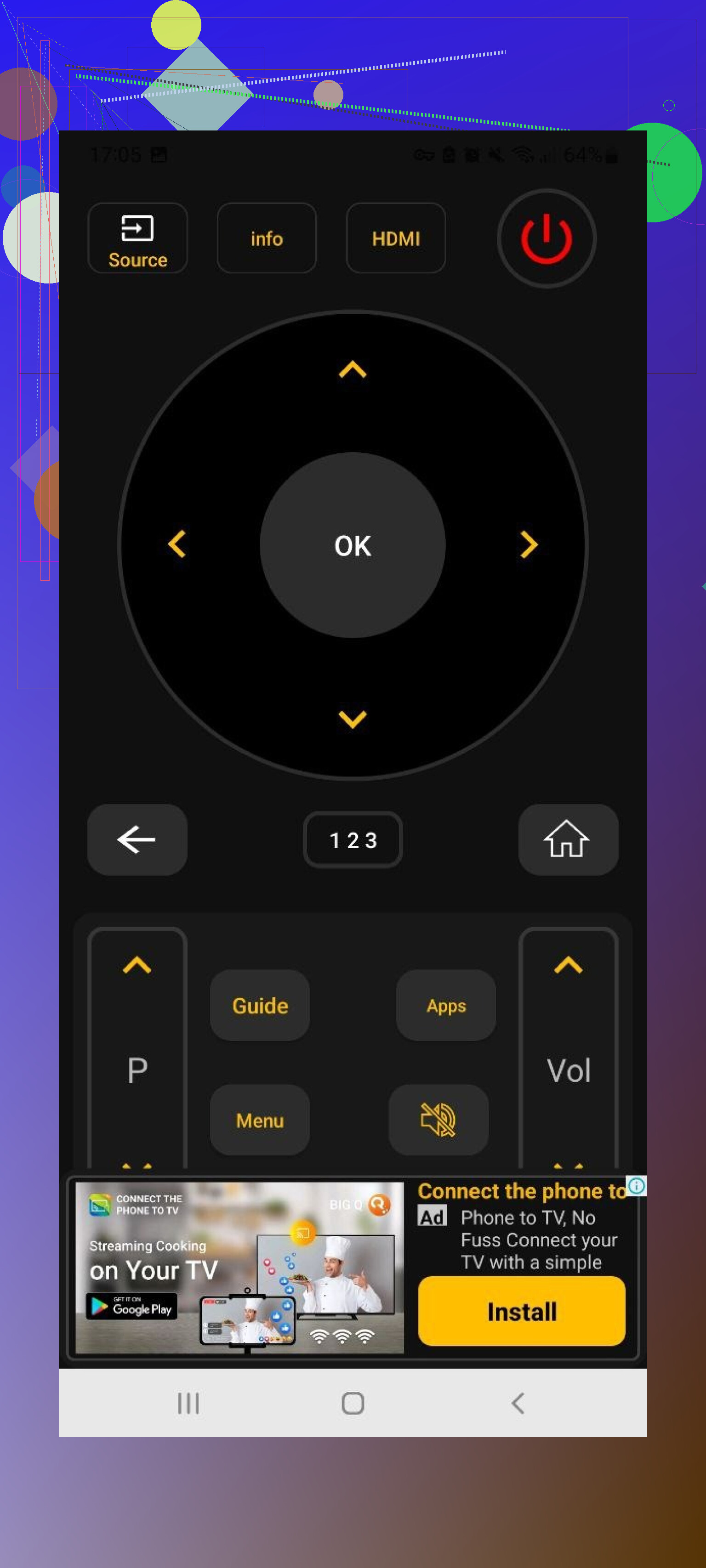The height and width of the screenshot is (1568, 706).
Task: Channel up using the P up arrow
Action: [137, 965]
